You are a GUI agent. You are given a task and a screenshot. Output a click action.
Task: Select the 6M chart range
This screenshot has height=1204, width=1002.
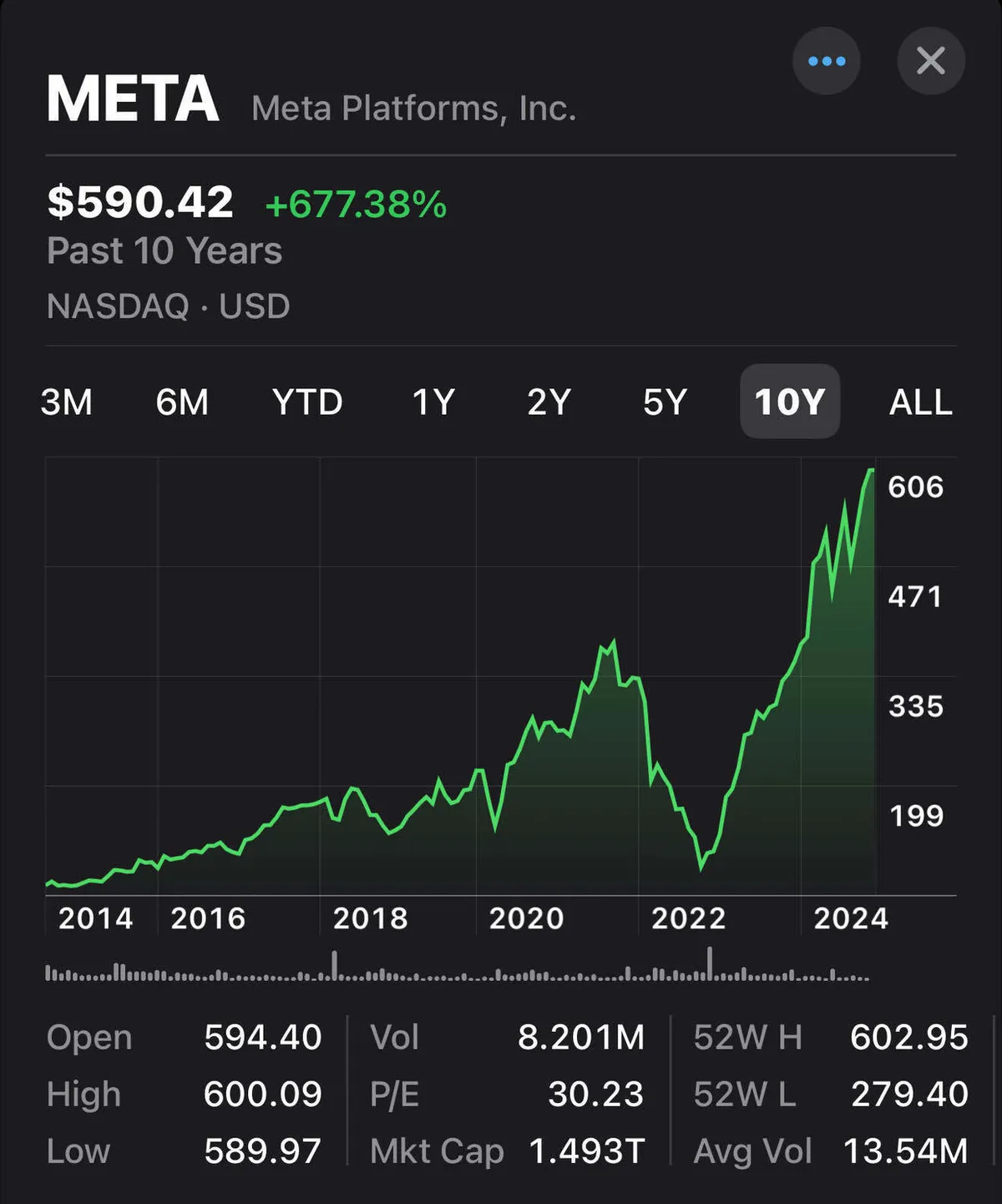click(x=182, y=402)
